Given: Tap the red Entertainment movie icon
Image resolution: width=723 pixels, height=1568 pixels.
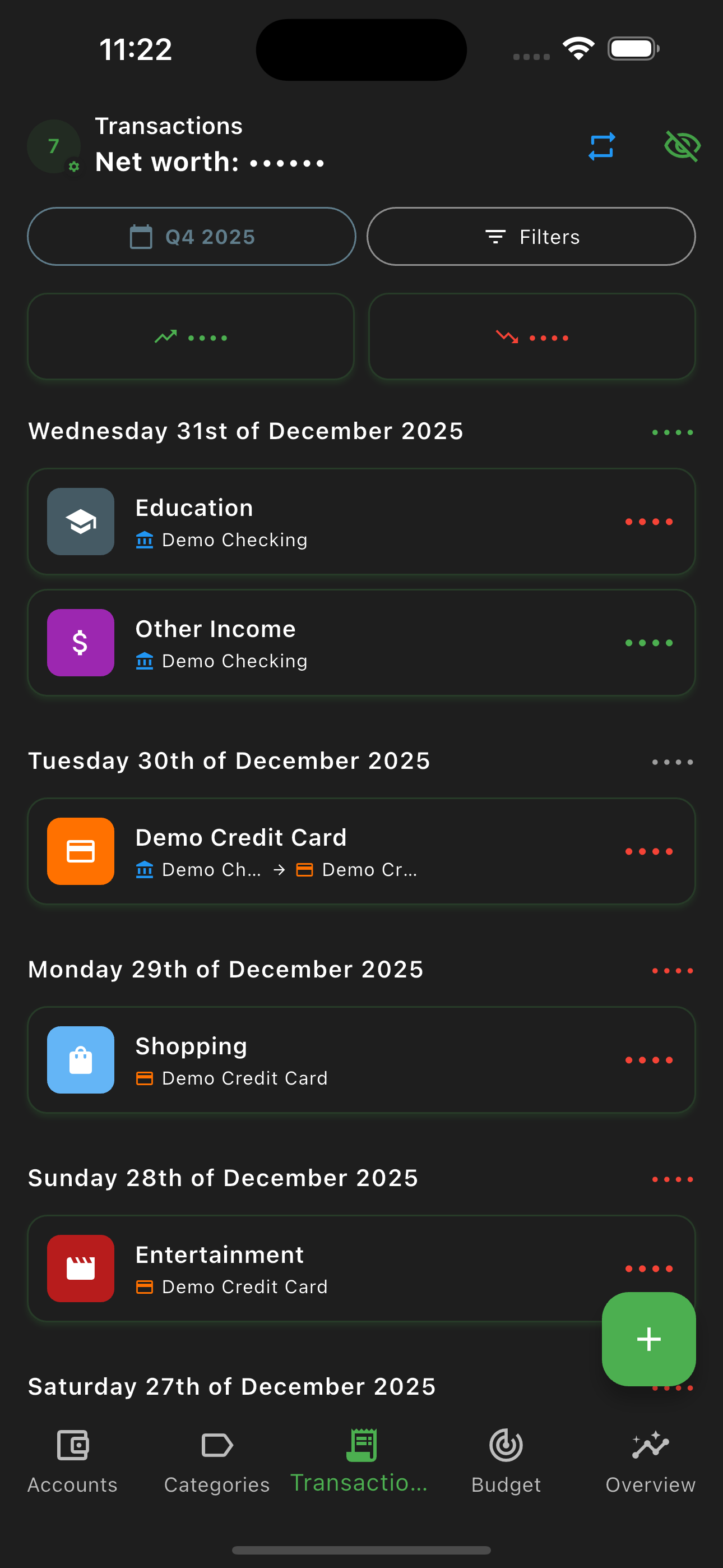Looking at the screenshot, I should click(x=80, y=1269).
